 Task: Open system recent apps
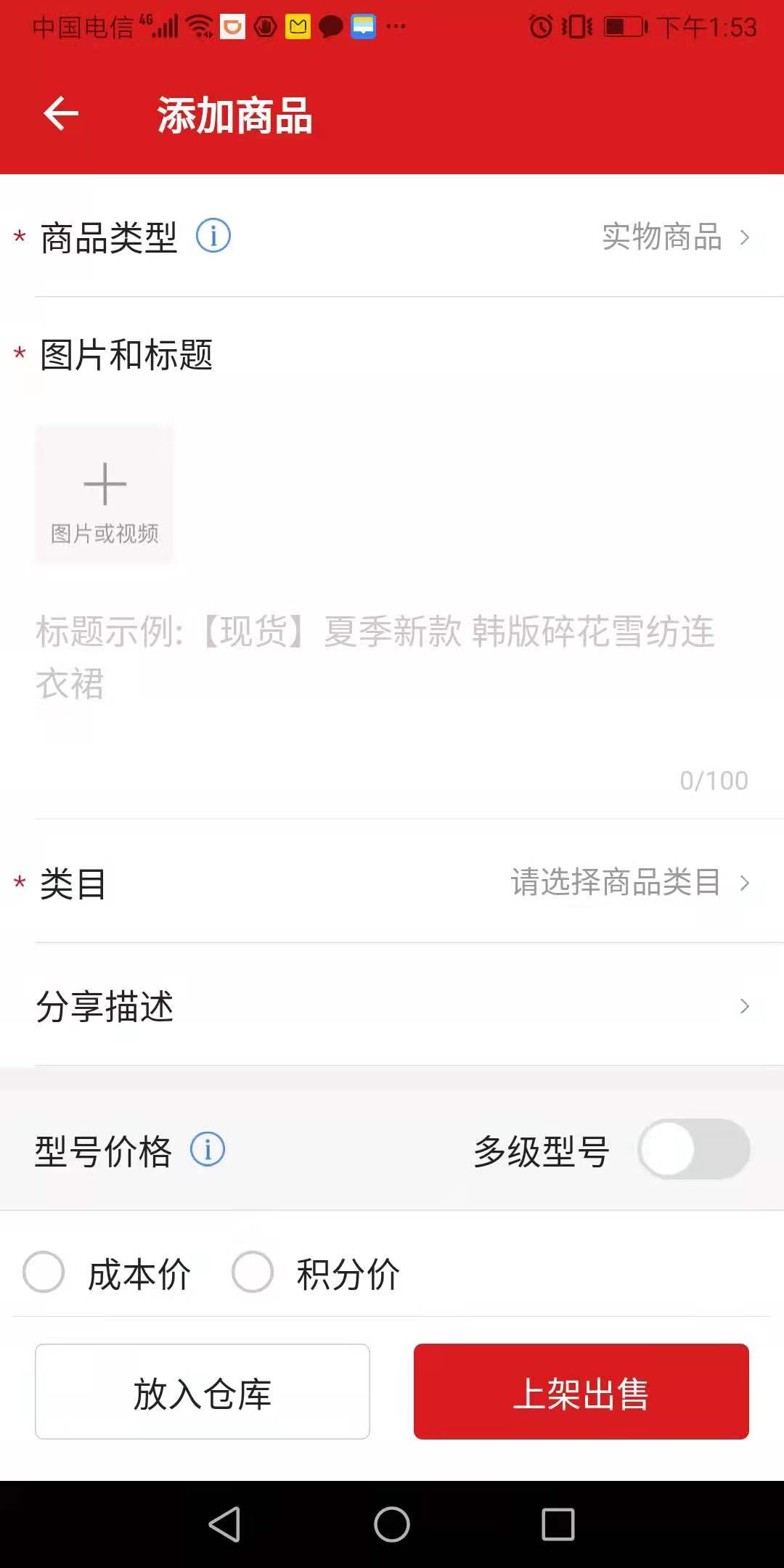558,1524
